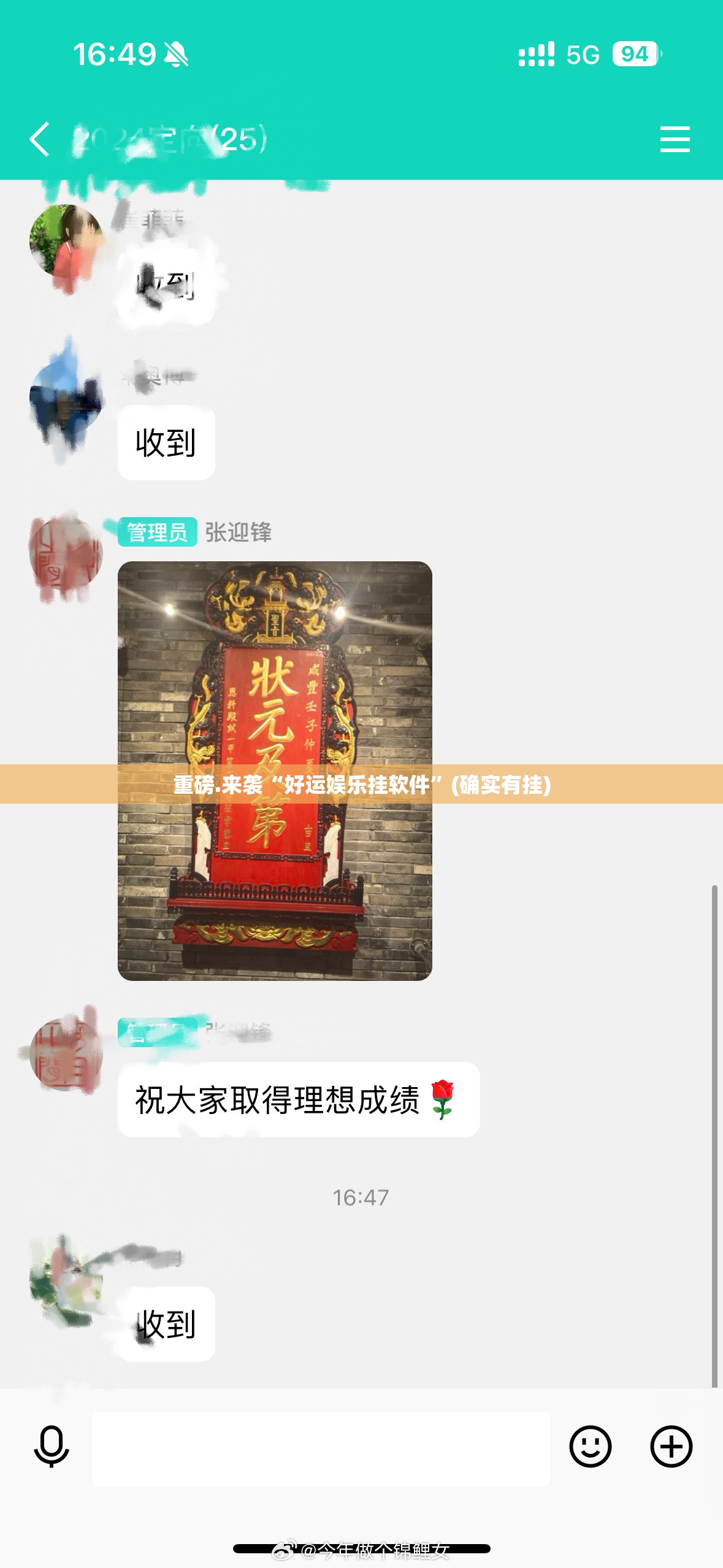Focus the message text field
This screenshot has width=723, height=1568.
pyautogui.click(x=321, y=1449)
